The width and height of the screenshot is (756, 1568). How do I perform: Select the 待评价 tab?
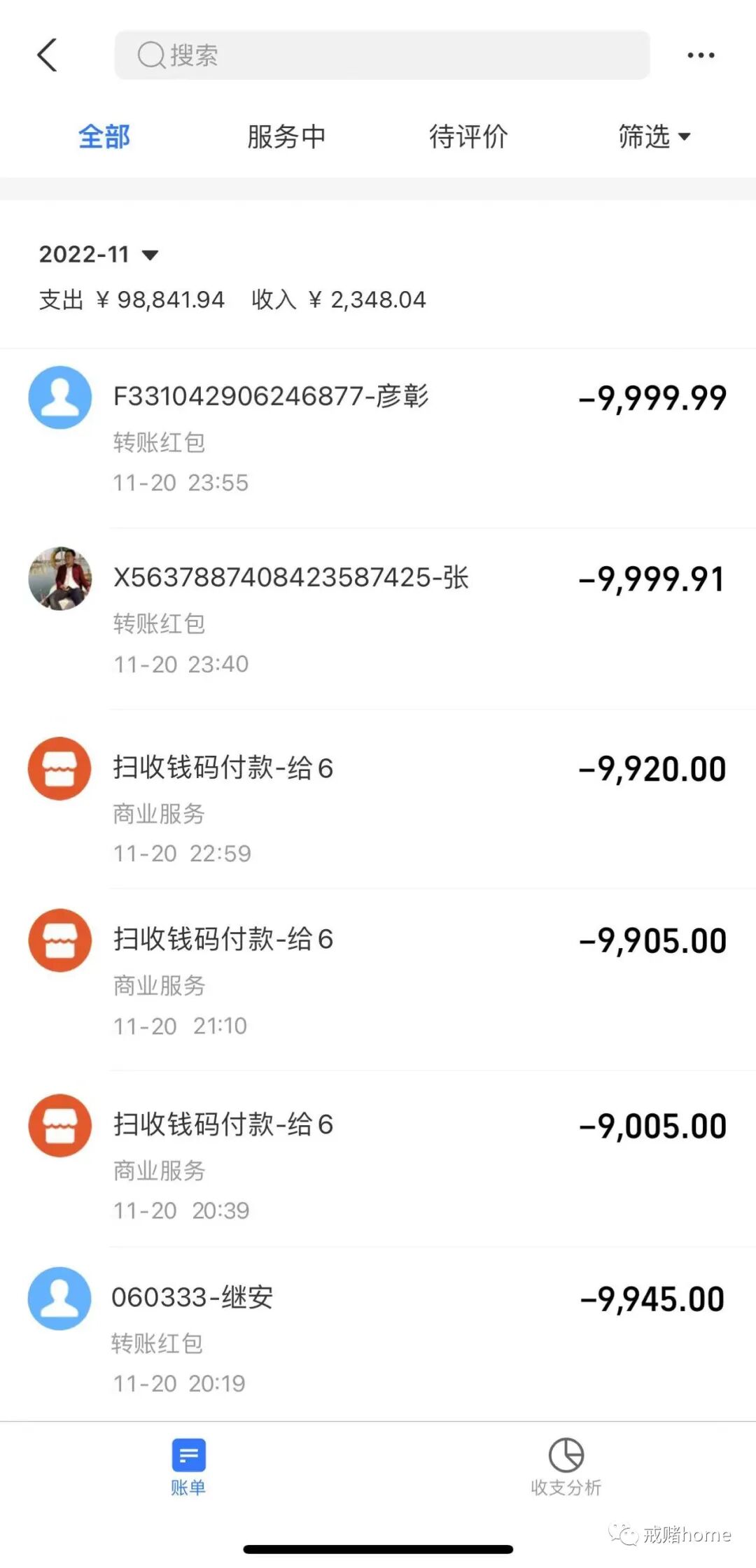[468, 137]
